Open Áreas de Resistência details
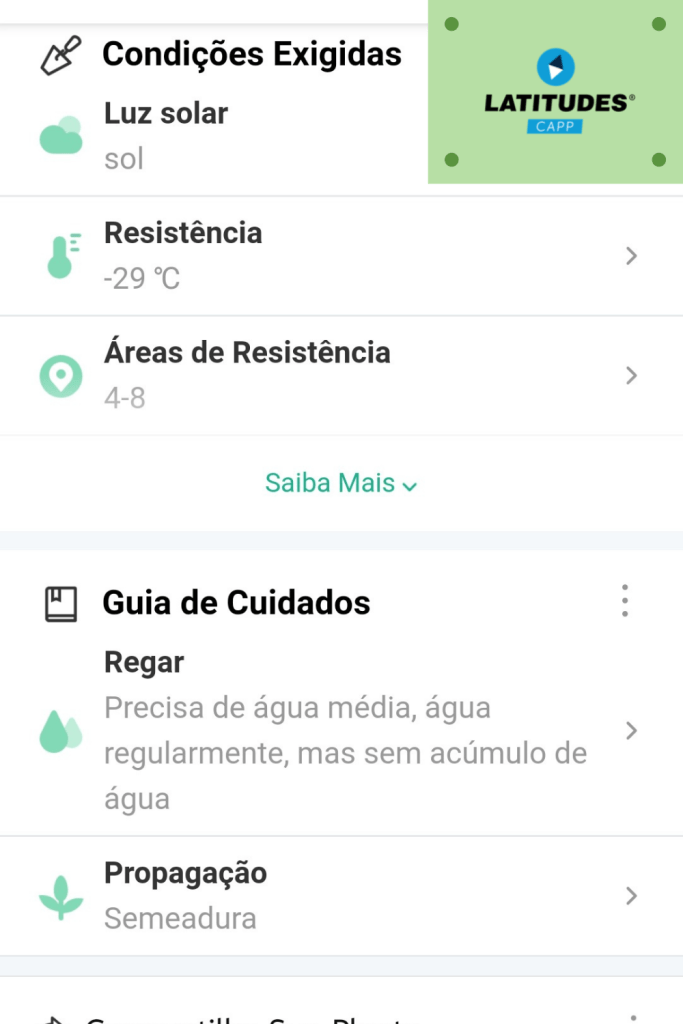This screenshot has height=1024, width=683. (340, 376)
